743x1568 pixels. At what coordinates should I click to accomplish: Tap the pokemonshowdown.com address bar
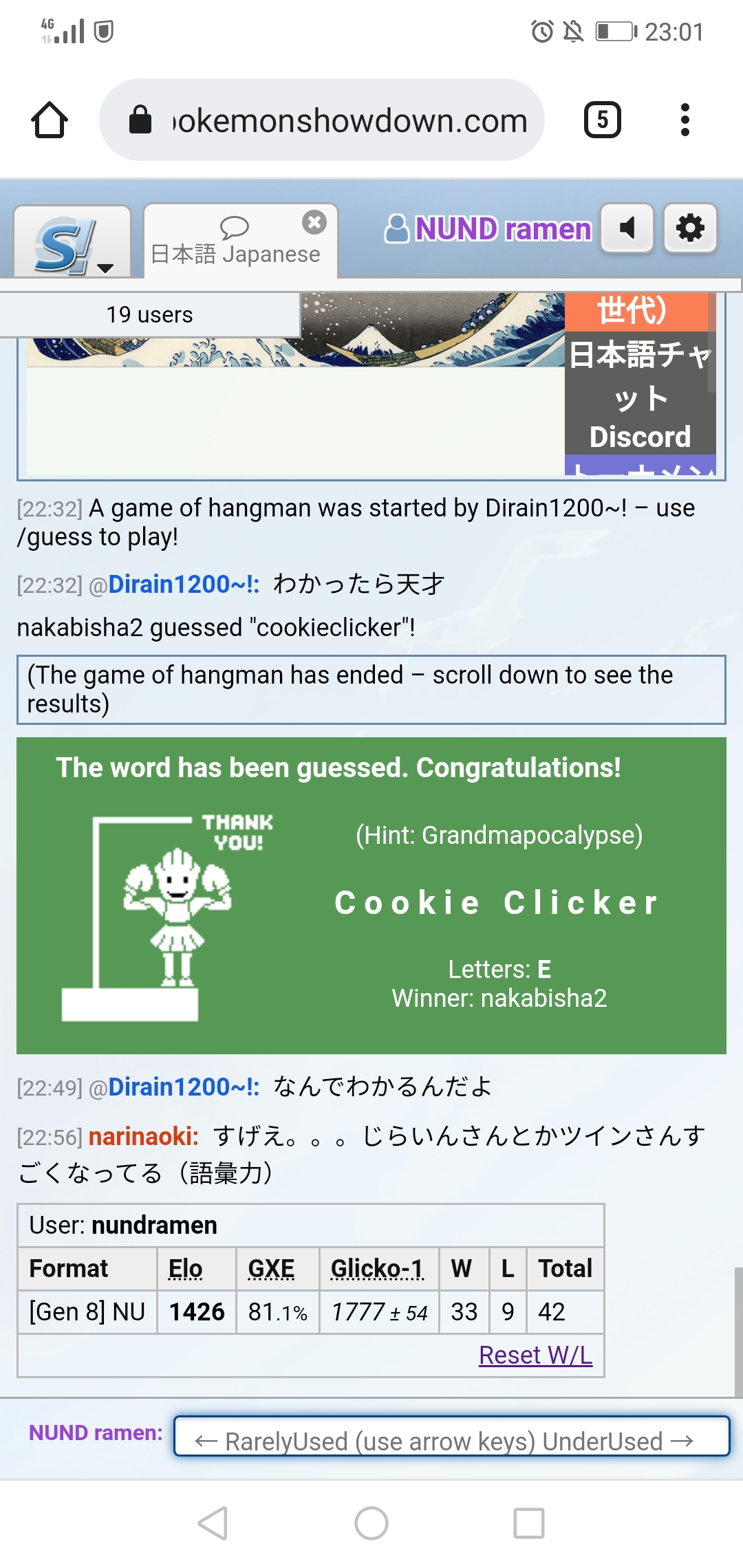point(322,120)
